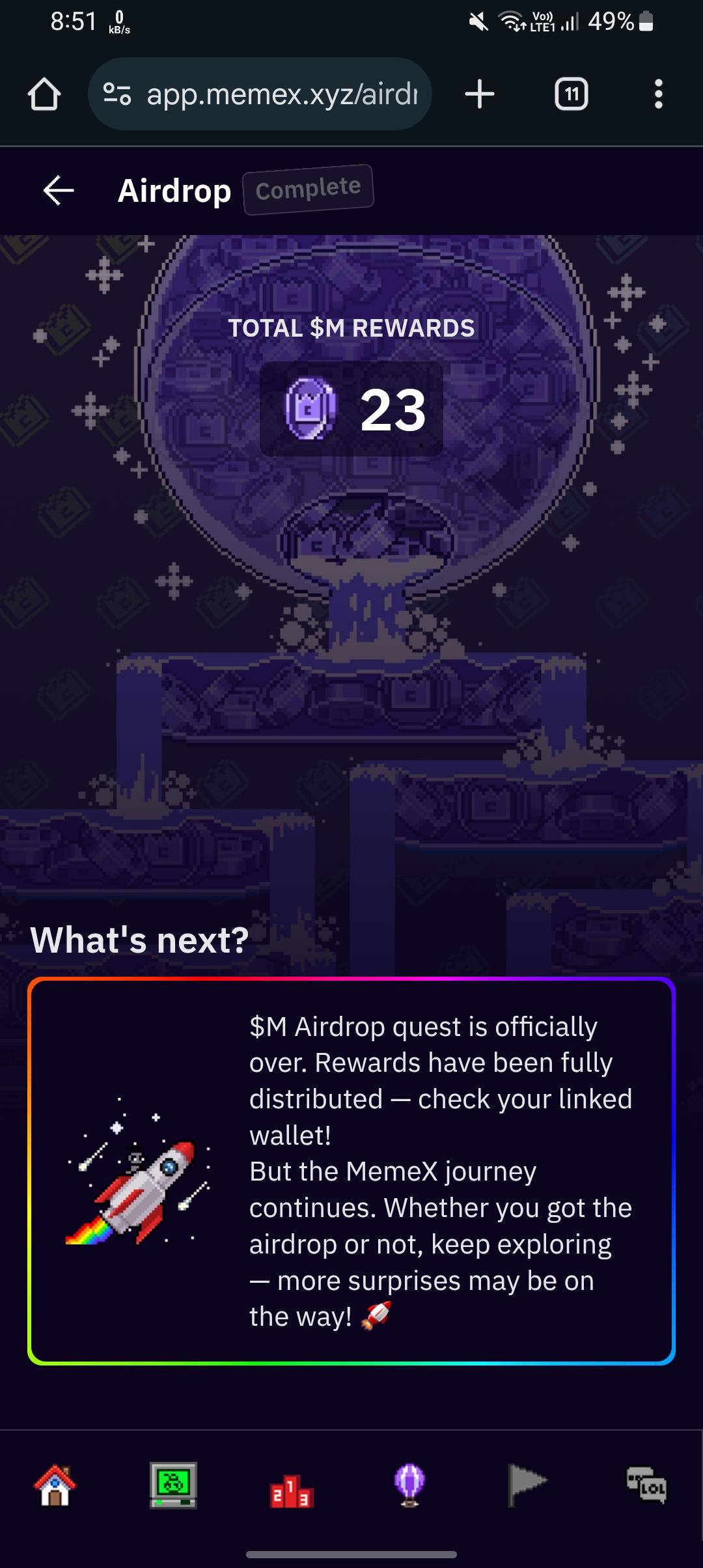
Task: View the 11 open browser tabs
Action: coord(571,94)
